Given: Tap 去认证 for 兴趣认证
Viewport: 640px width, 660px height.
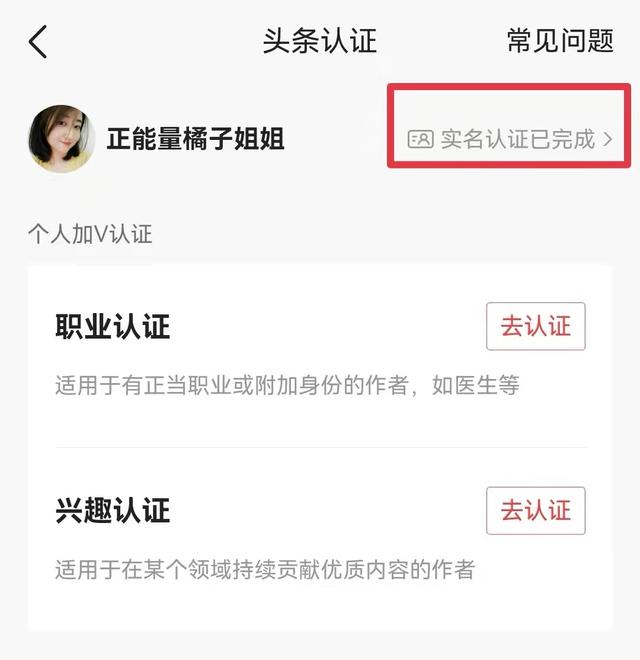Looking at the screenshot, I should 535,511.
